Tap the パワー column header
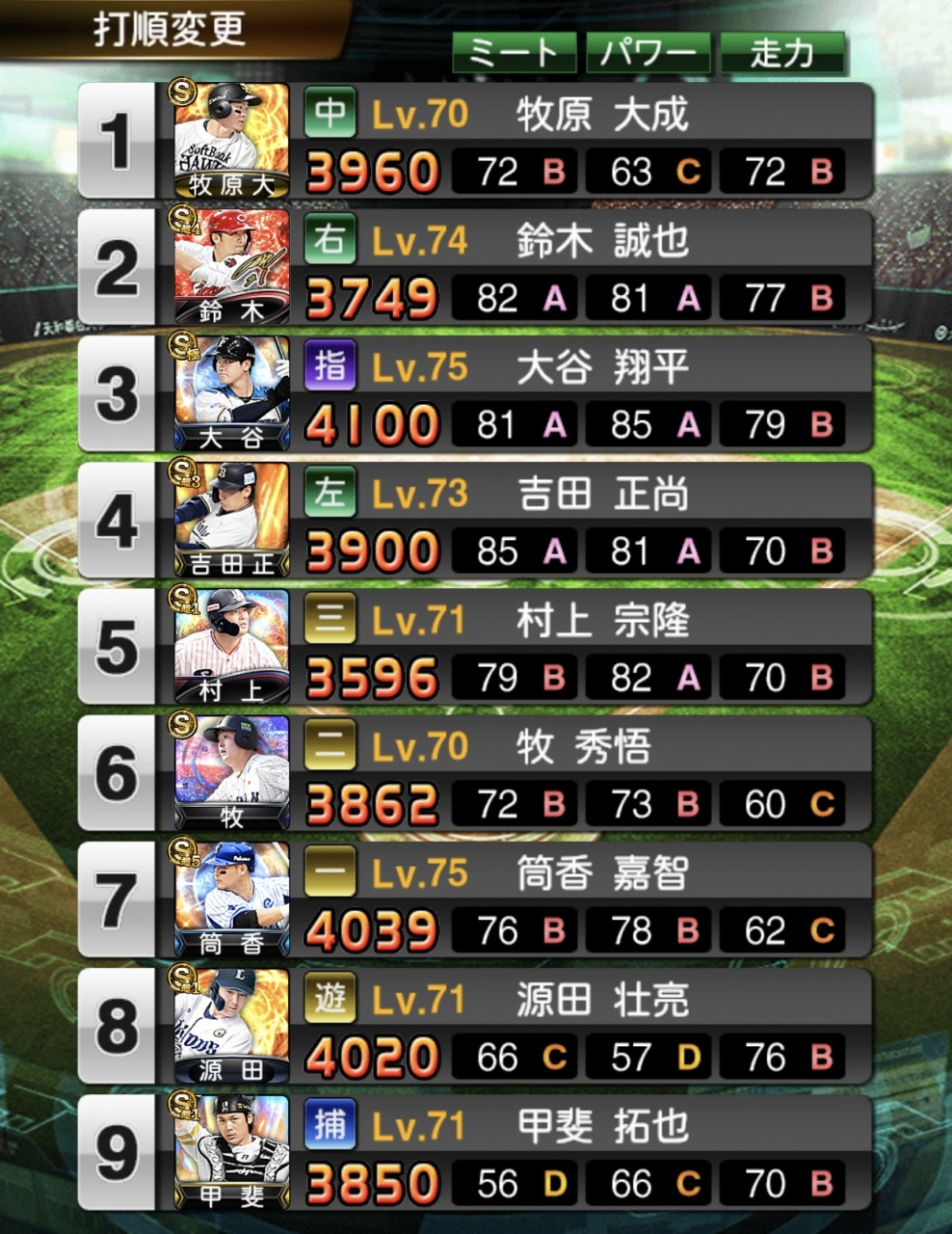Image resolution: width=952 pixels, height=1234 pixels. point(648,53)
